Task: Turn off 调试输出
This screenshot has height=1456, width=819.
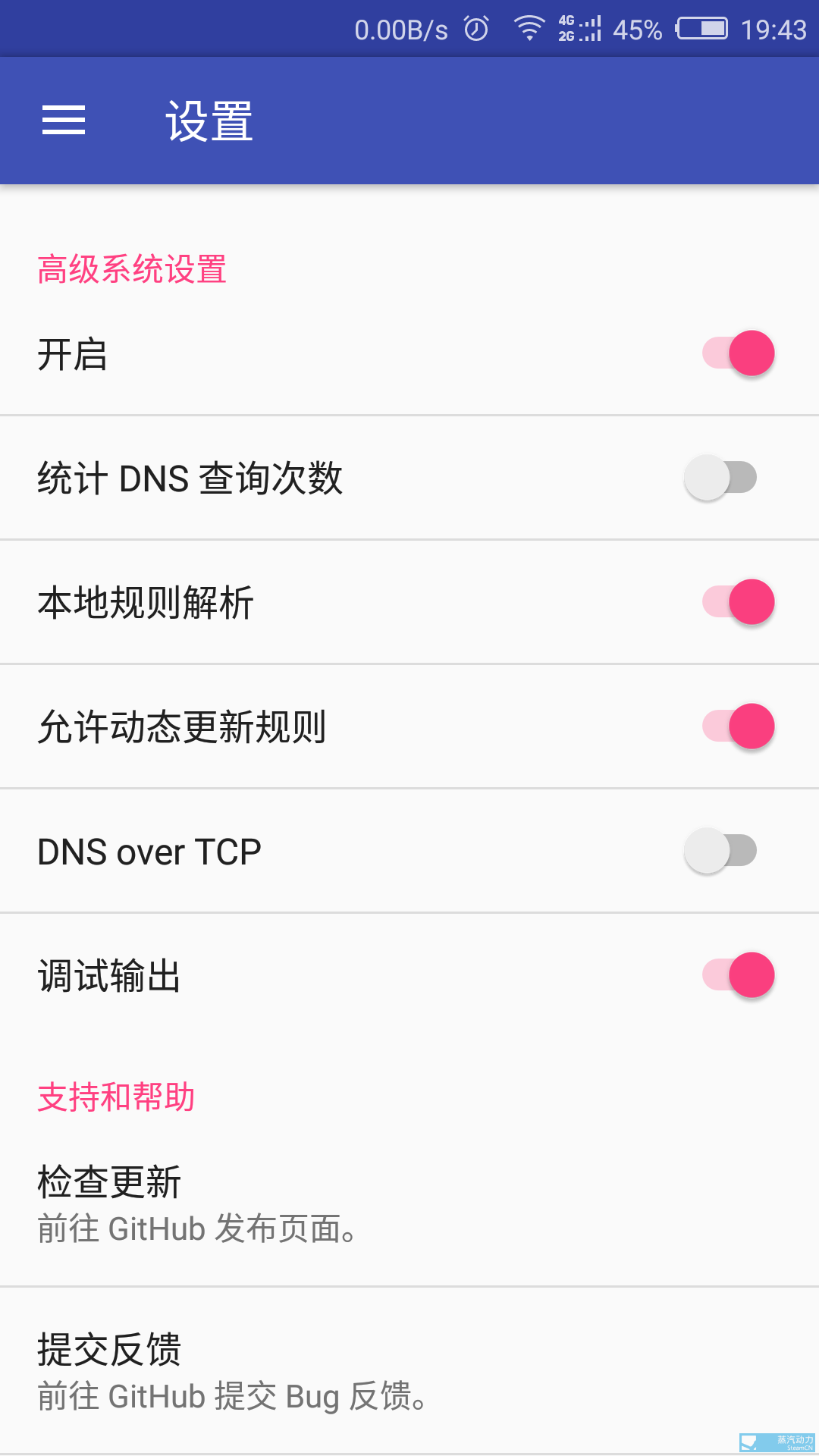Action: click(x=736, y=977)
